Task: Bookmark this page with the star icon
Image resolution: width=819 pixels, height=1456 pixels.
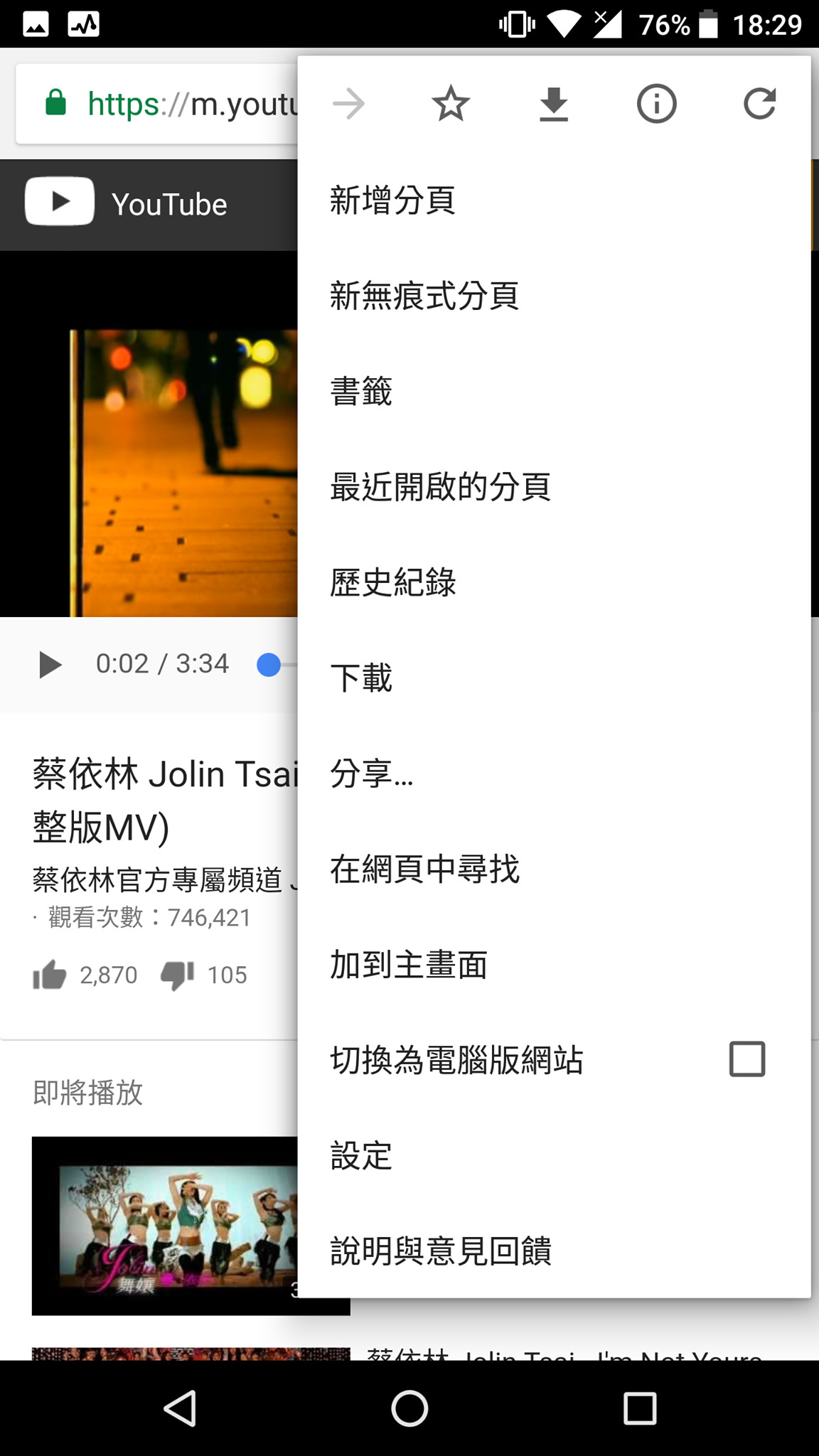Action: pos(451,104)
